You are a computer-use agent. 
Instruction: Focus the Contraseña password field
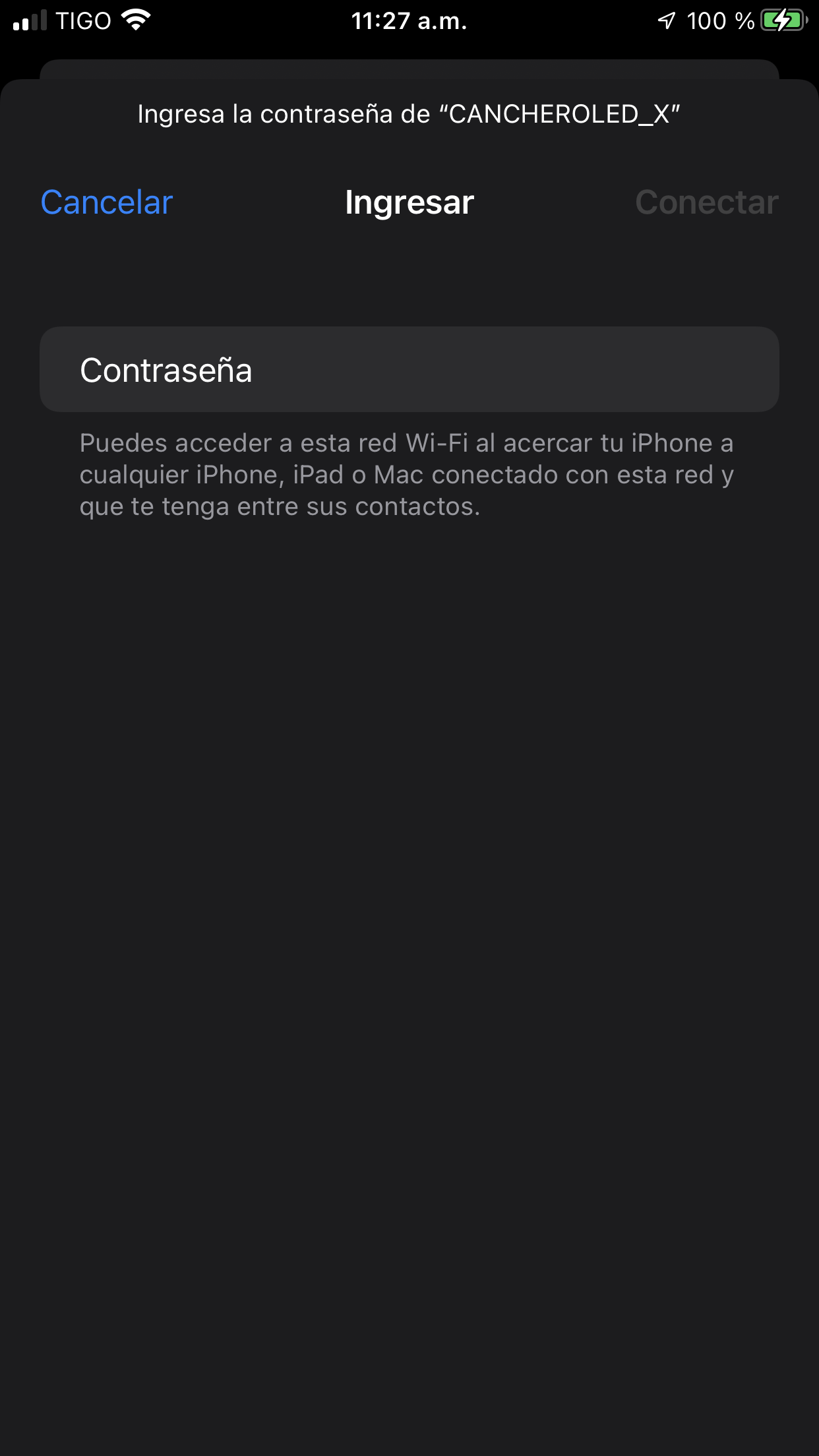(409, 370)
